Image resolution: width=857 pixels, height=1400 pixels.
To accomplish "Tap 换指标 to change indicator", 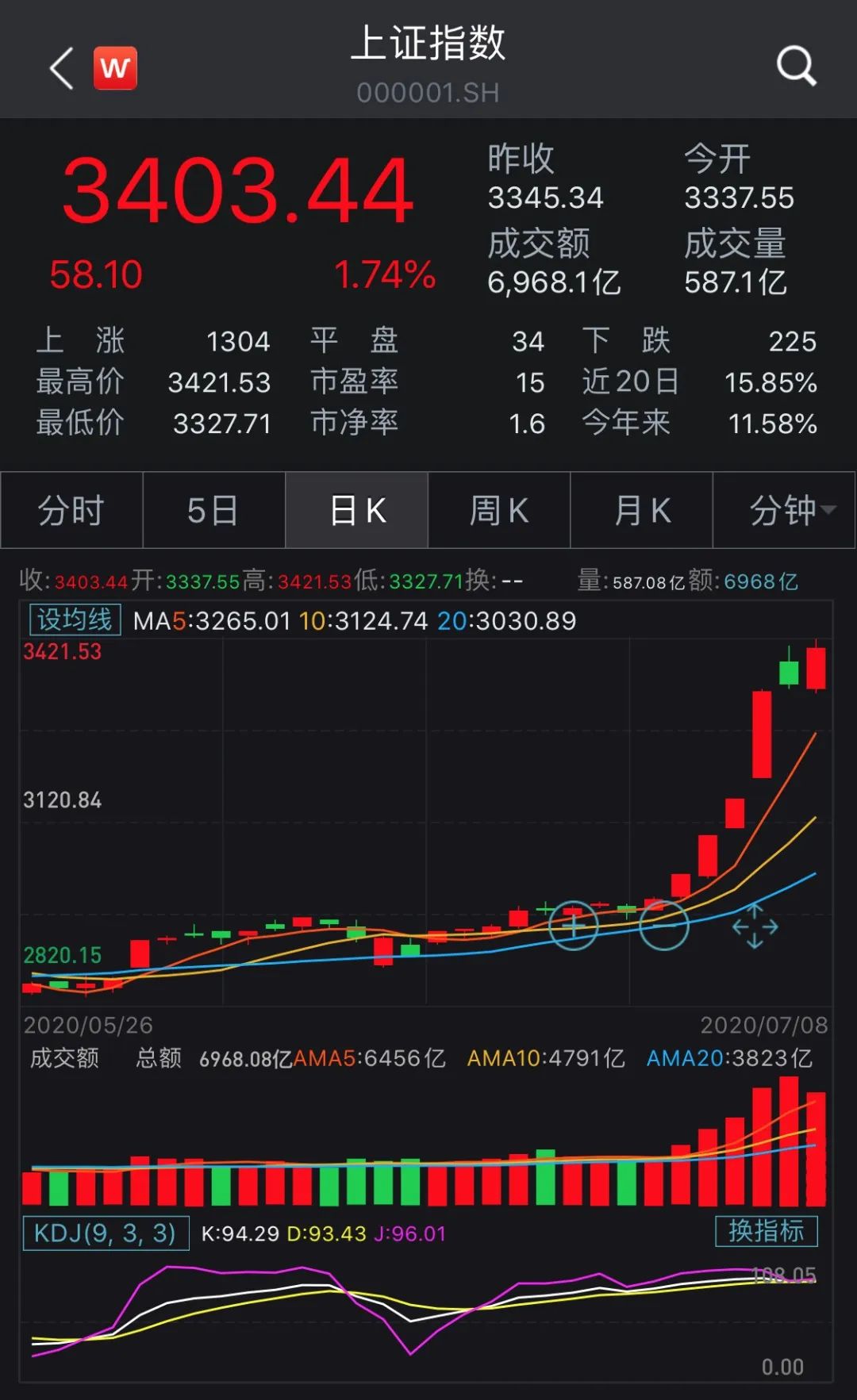I will (x=766, y=1231).
